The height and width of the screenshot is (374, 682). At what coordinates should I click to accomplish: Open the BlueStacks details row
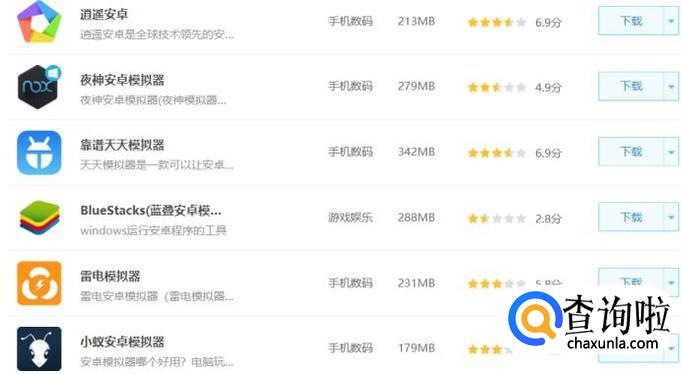(344, 218)
